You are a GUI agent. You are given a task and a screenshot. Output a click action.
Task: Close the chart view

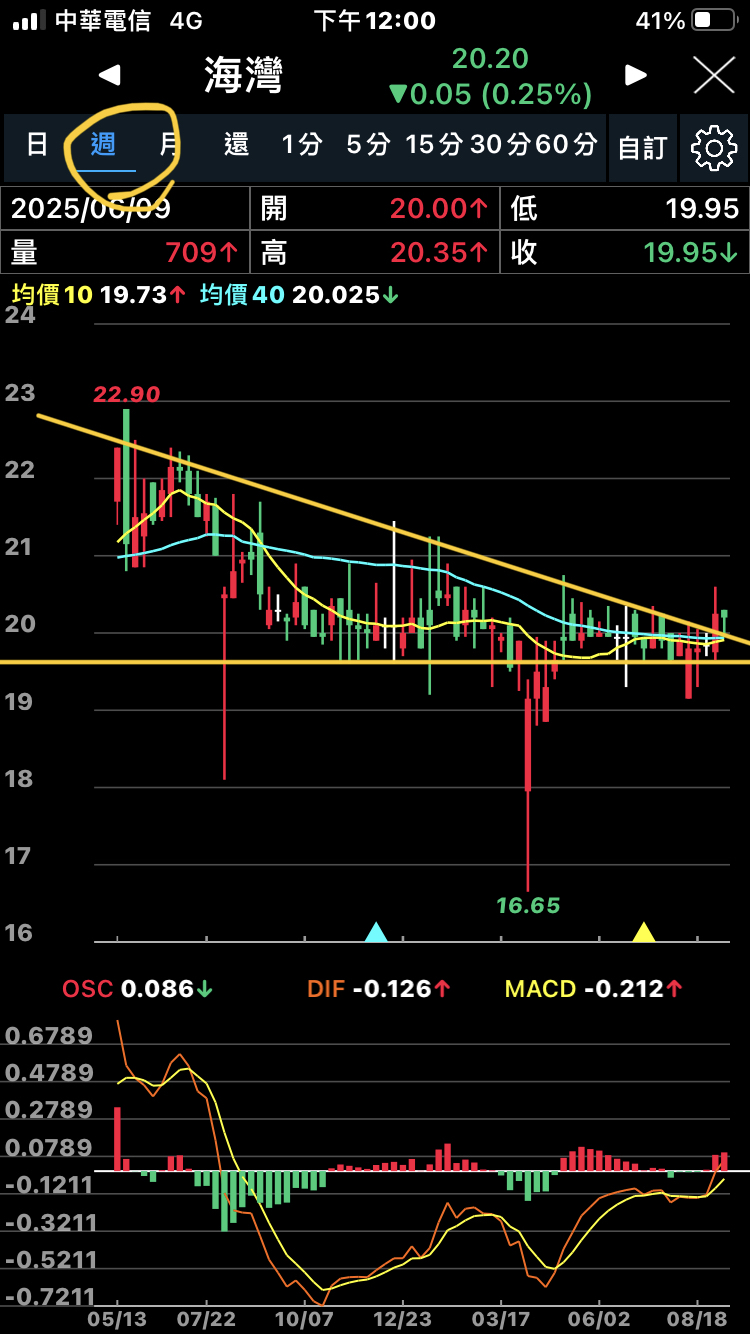point(714,75)
